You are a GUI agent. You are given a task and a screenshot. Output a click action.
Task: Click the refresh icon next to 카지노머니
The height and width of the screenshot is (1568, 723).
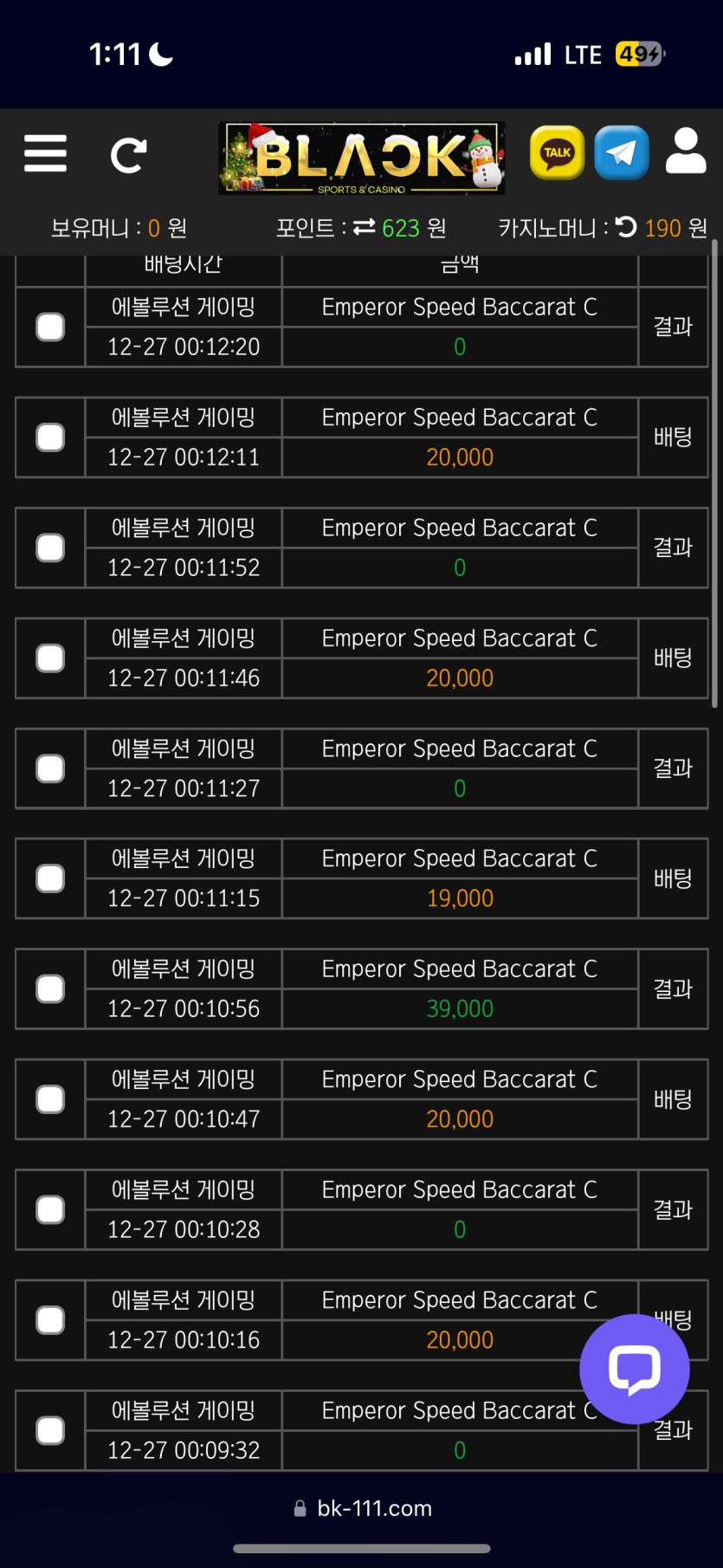coord(629,228)
